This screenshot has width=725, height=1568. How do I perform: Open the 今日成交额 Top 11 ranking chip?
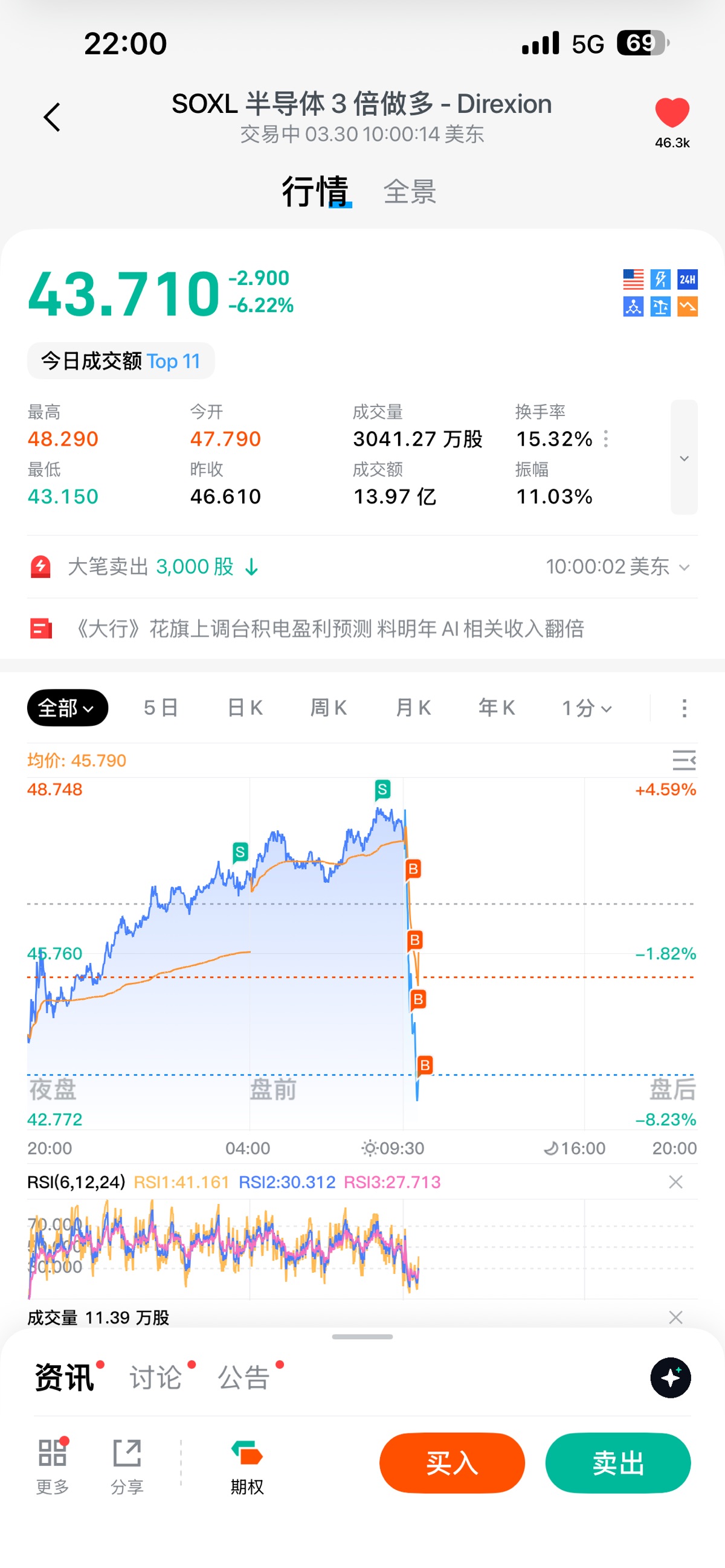coord(121,361)
